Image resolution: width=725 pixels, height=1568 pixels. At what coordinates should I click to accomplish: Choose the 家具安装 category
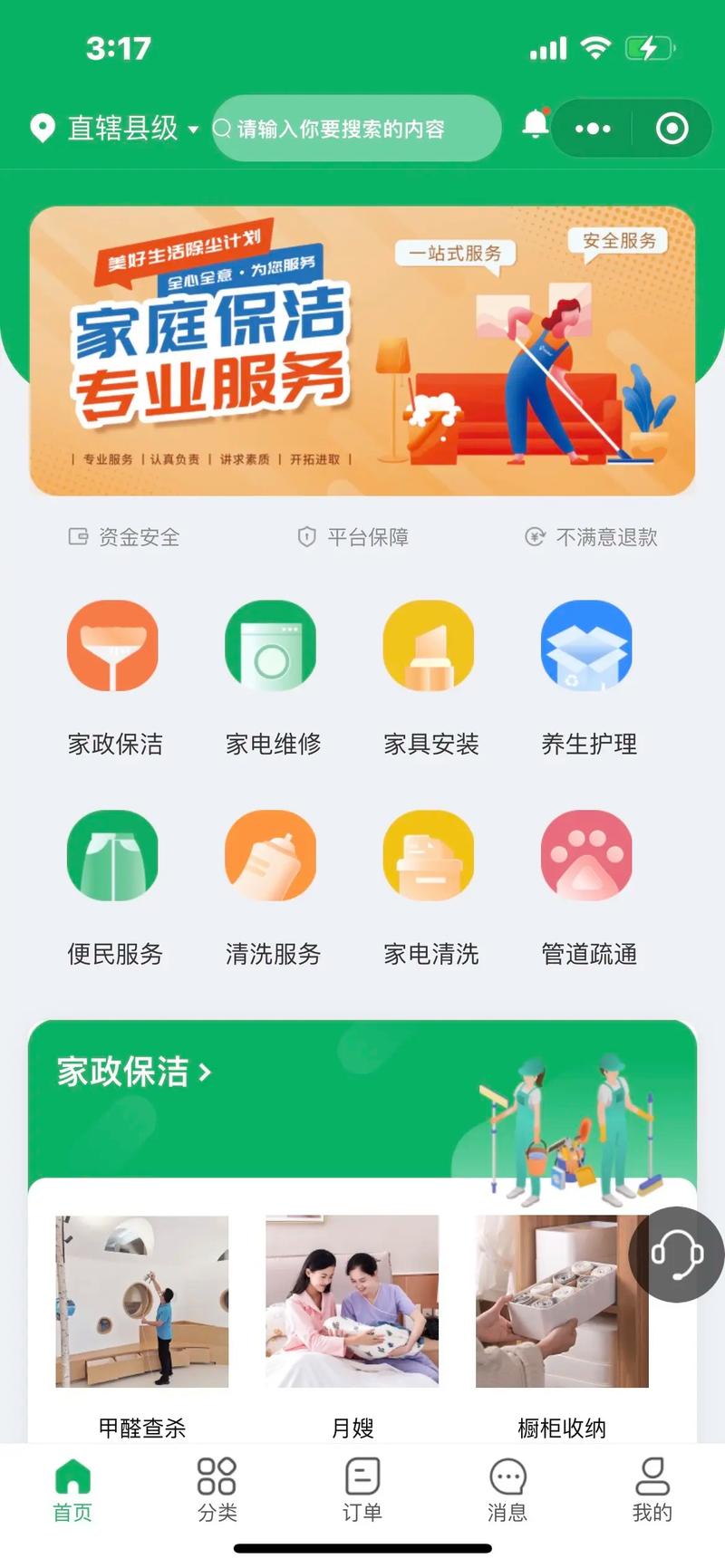429,645
